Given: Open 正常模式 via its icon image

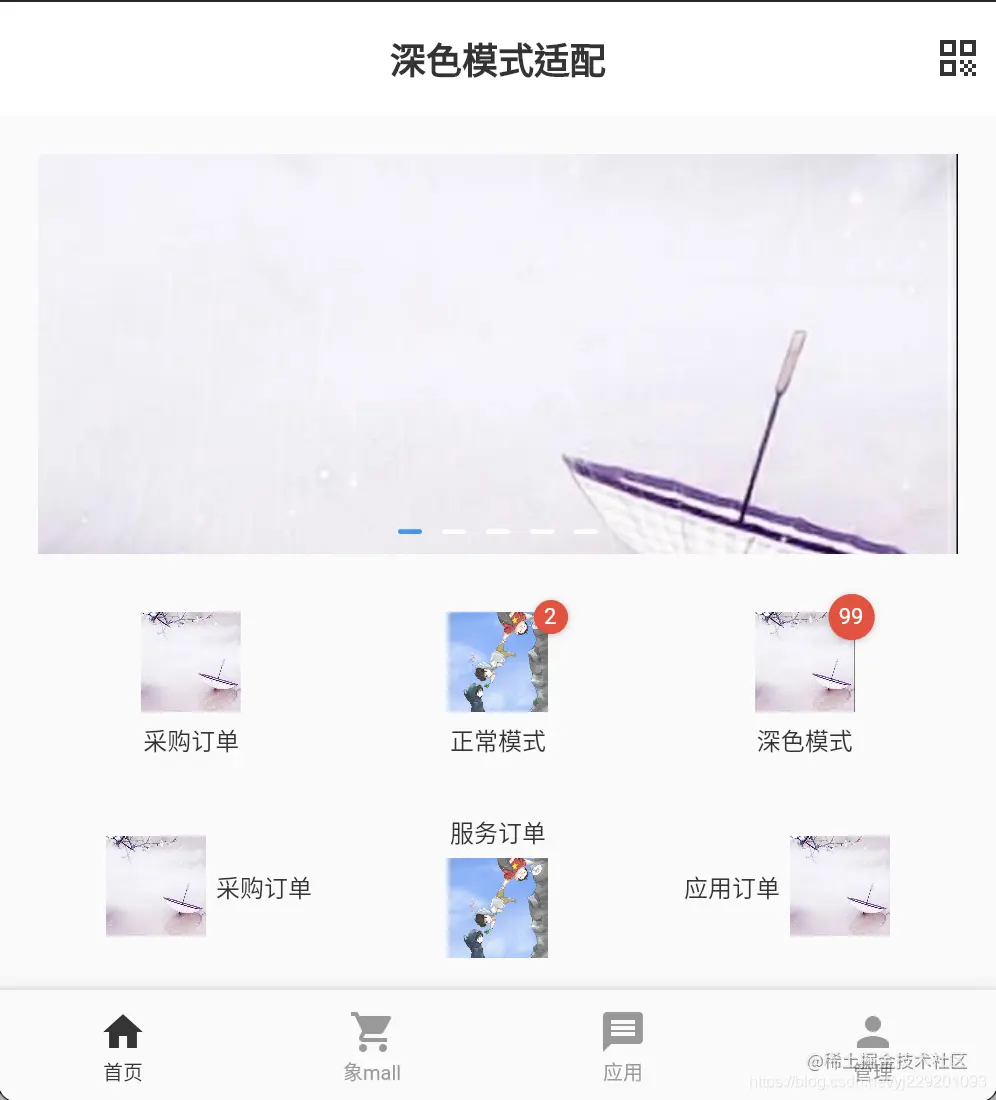Looking at the screenshot, I should [x=497, y=660].
